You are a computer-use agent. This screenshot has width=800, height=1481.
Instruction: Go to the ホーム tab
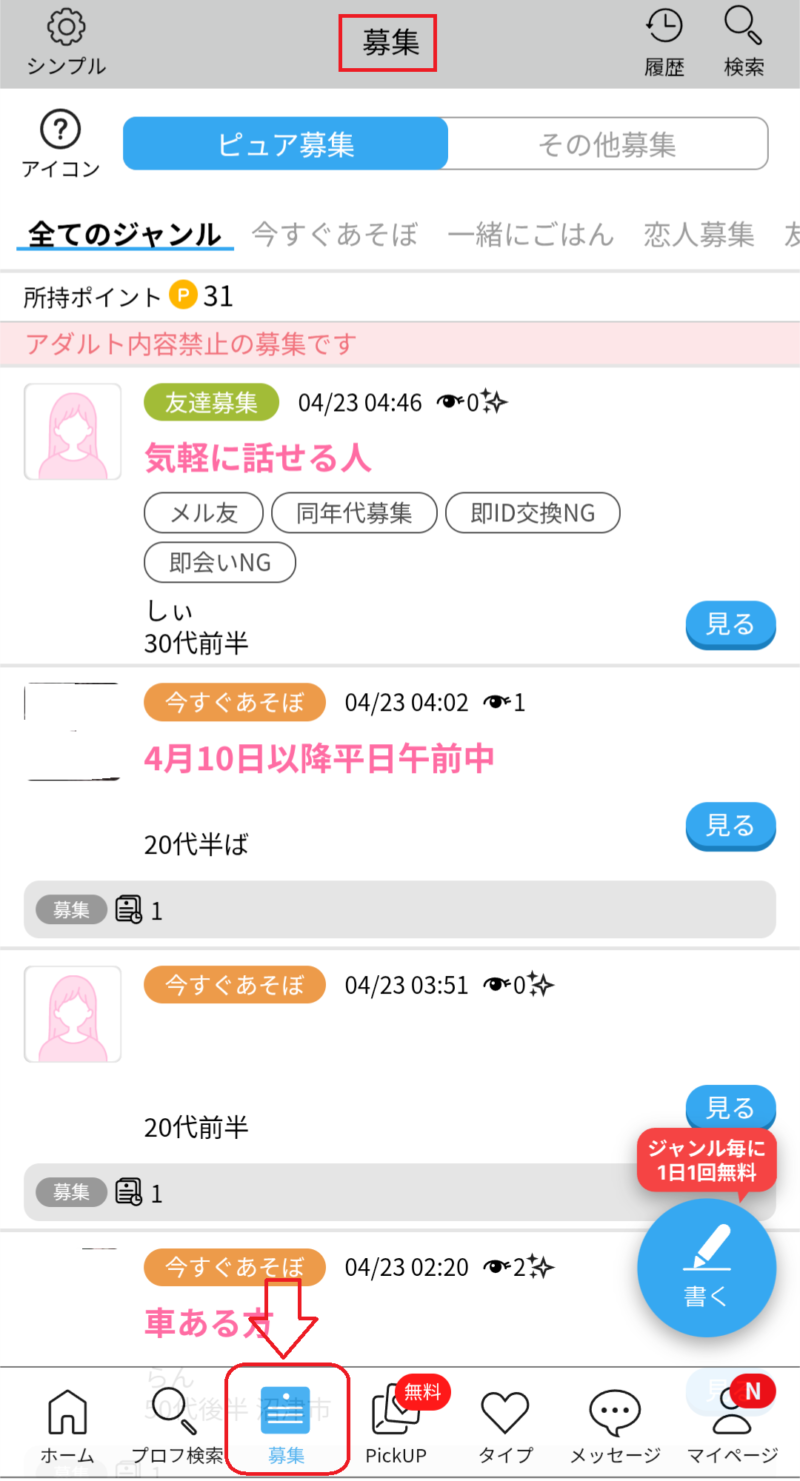[x=68, y=1427]
